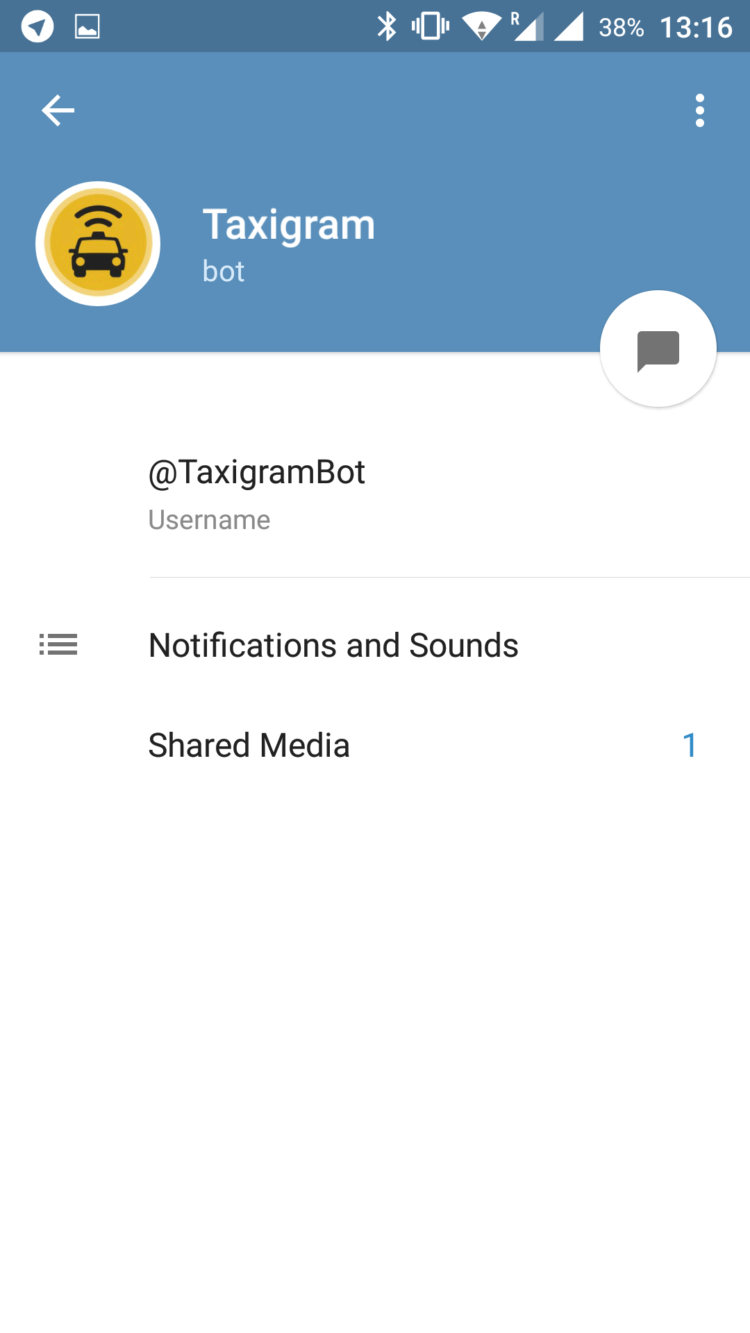Screen dimensions: 750x1333
Task: Tap the bot label under Taxigram
Action: click(223, 271)
